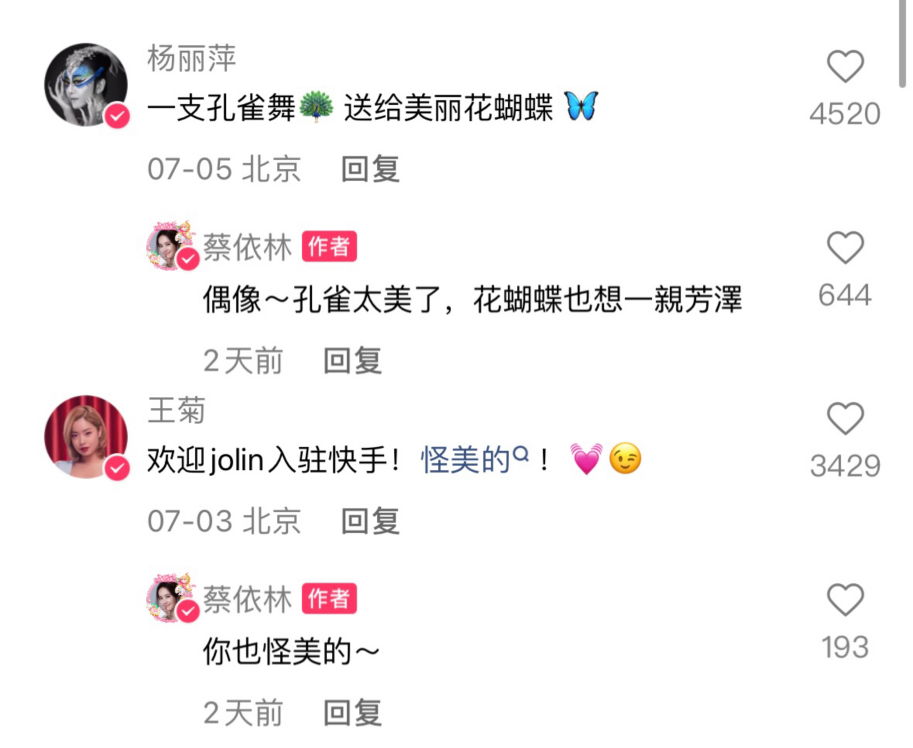Reply to 蔡依林's 偶像 comment

tap(353, 360)
